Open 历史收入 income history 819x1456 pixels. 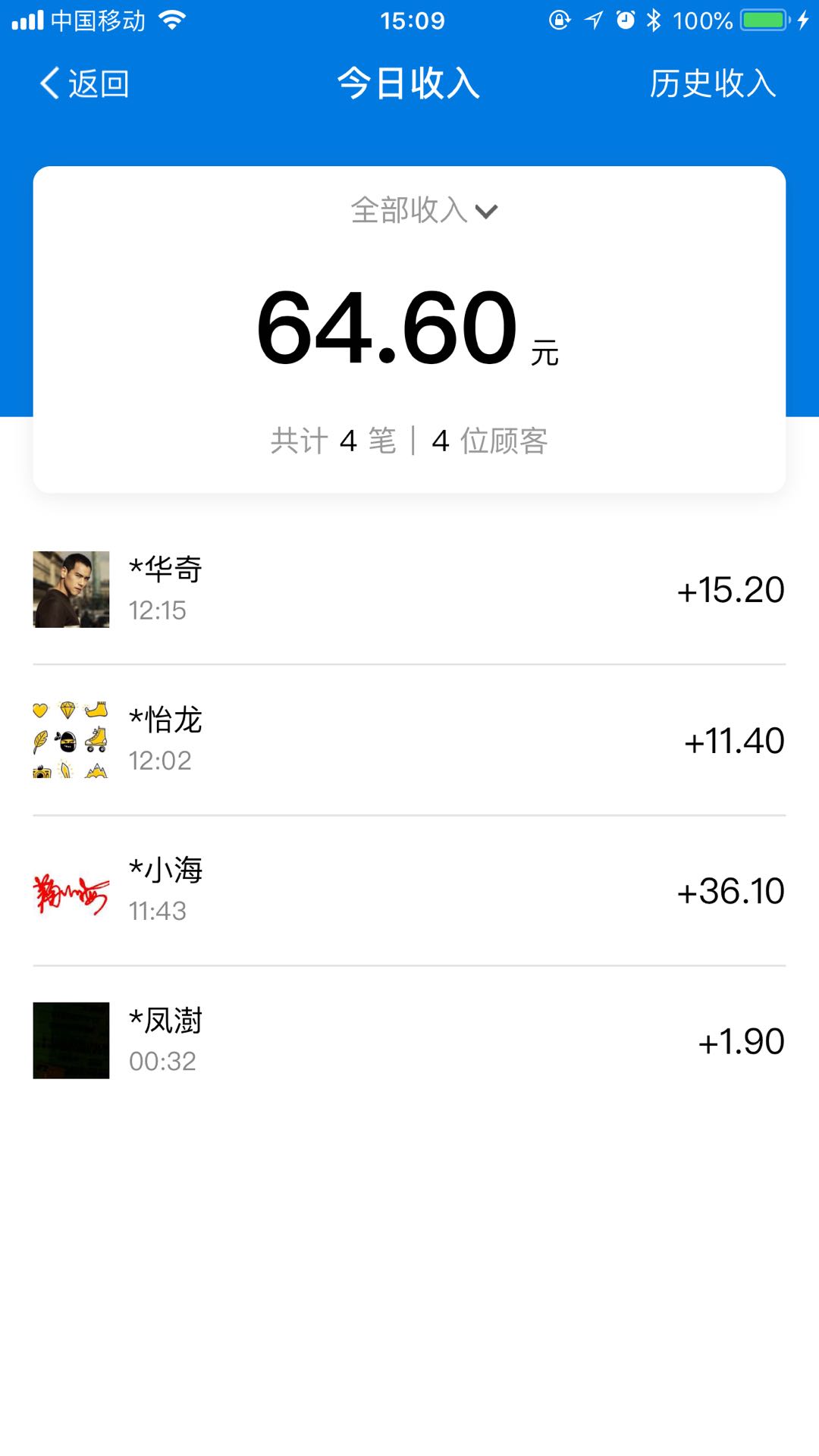tap(712, 83)
